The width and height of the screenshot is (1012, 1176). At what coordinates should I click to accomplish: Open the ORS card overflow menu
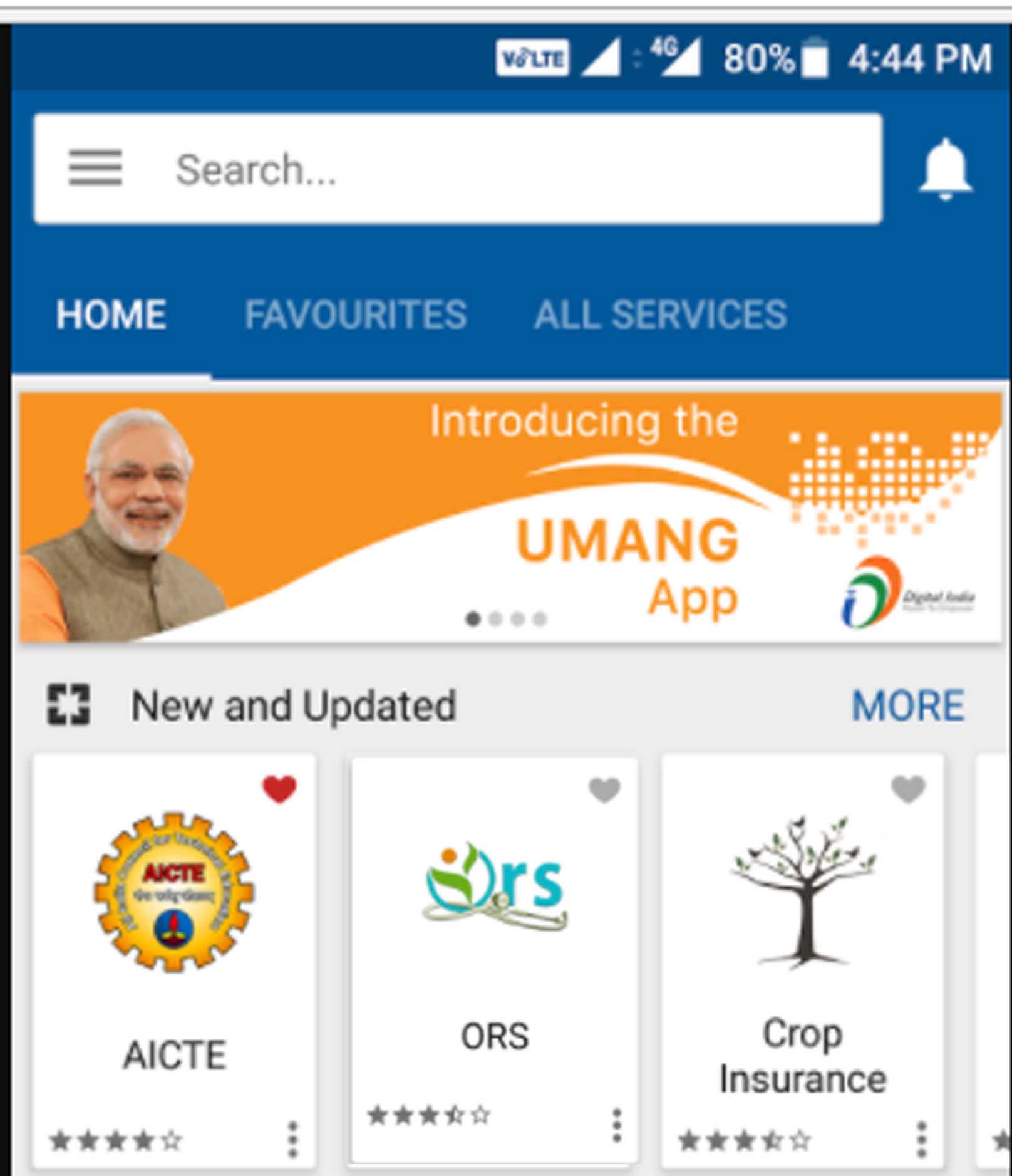tap(617, 1125)
